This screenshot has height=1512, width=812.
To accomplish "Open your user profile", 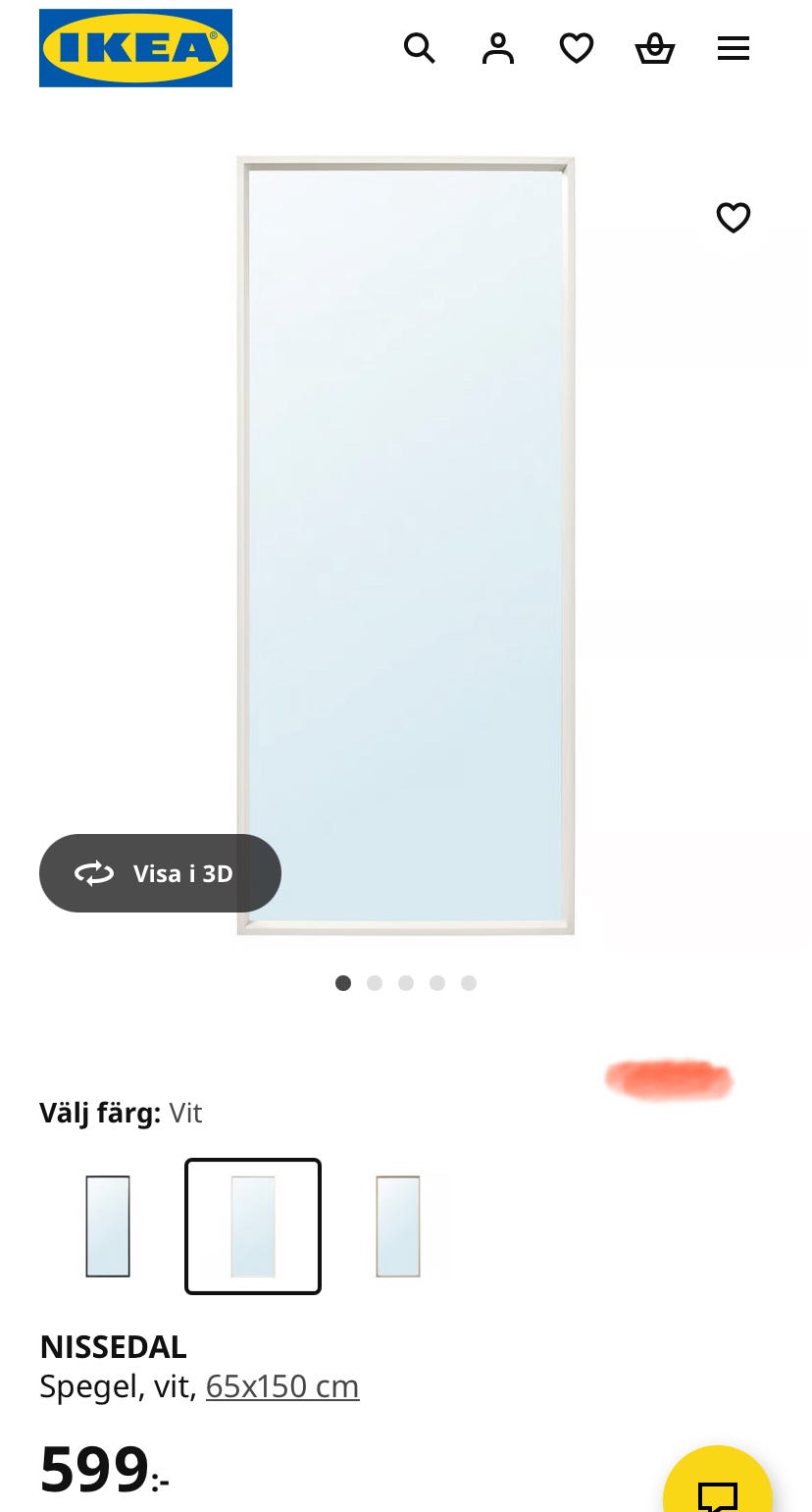I will (x=498, y=48).
